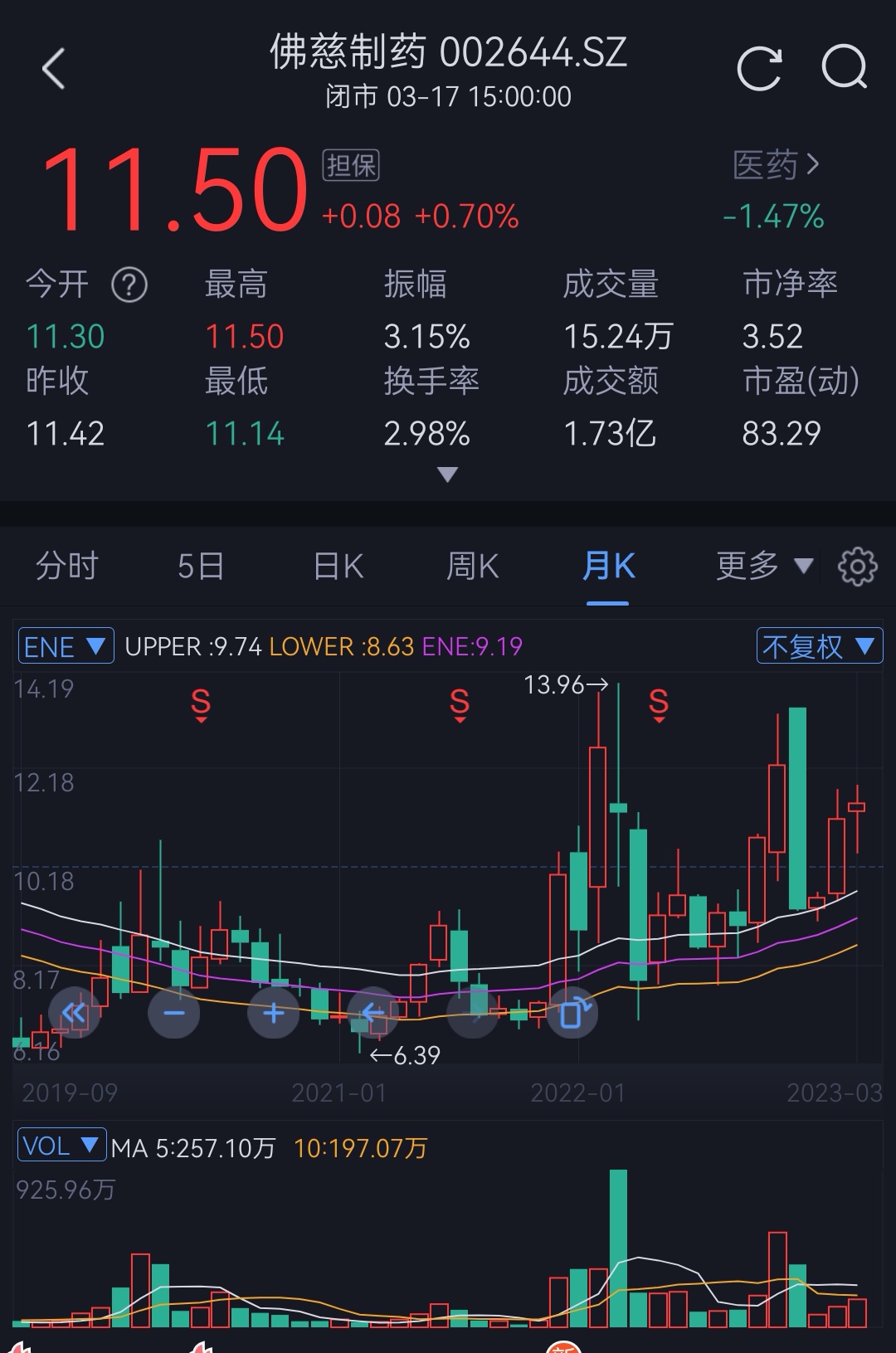Tap the question mark help icon beside 今开
896x1353 pixels.
tap(128, 285)
